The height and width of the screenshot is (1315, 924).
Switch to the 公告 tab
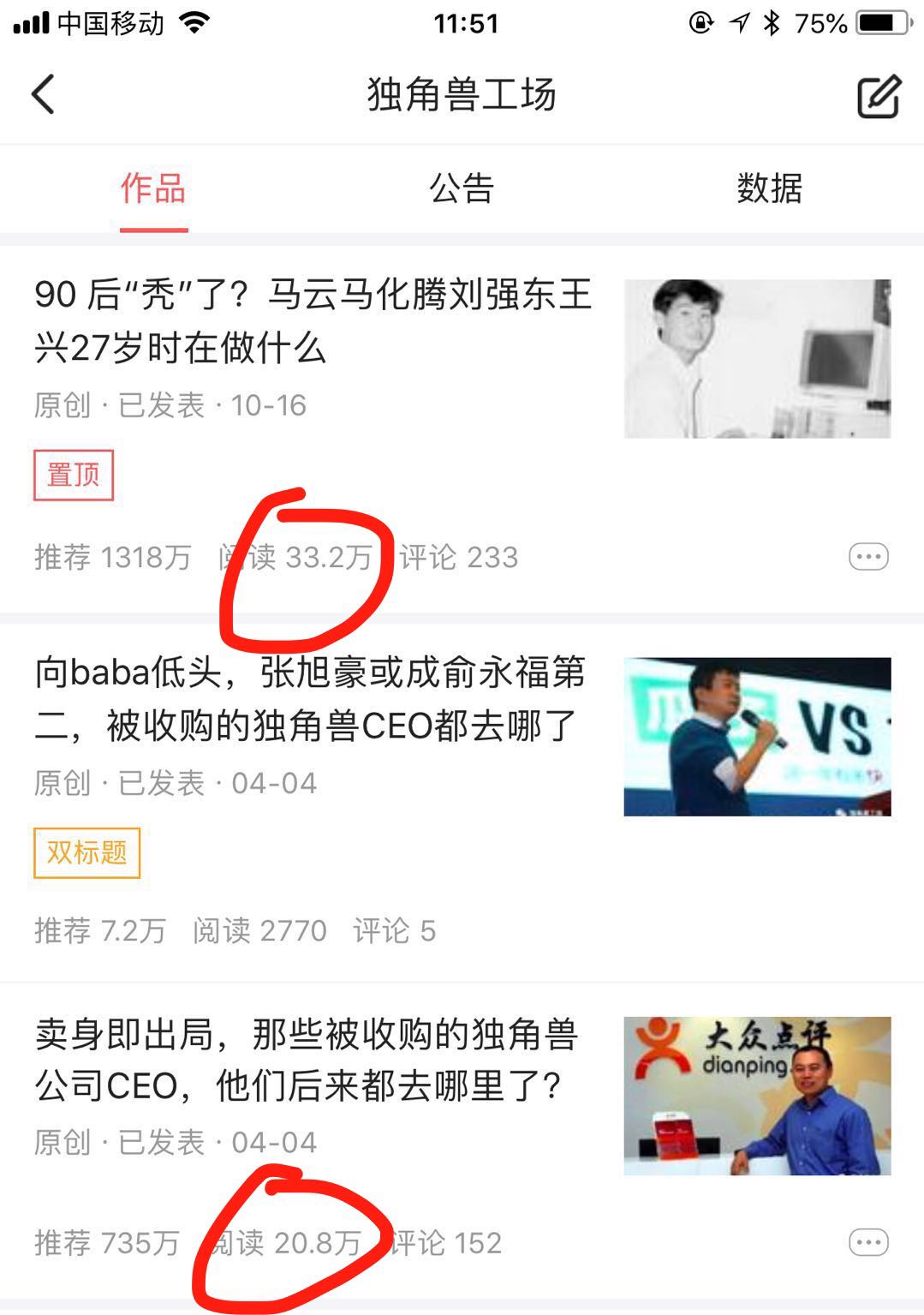pyautogui.click(x=462, y=188)
